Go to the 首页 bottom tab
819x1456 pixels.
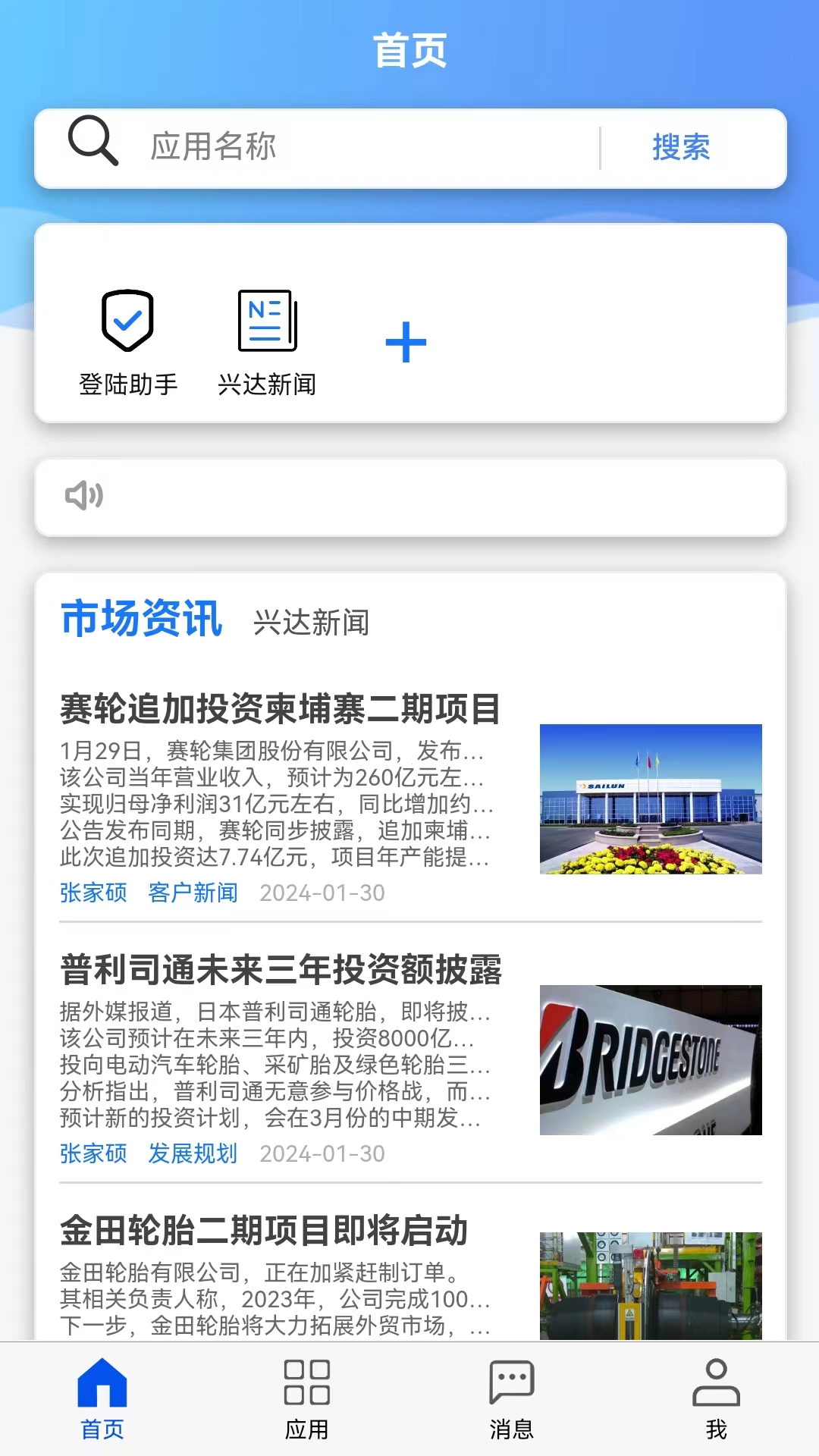(x=102, y=1399)
